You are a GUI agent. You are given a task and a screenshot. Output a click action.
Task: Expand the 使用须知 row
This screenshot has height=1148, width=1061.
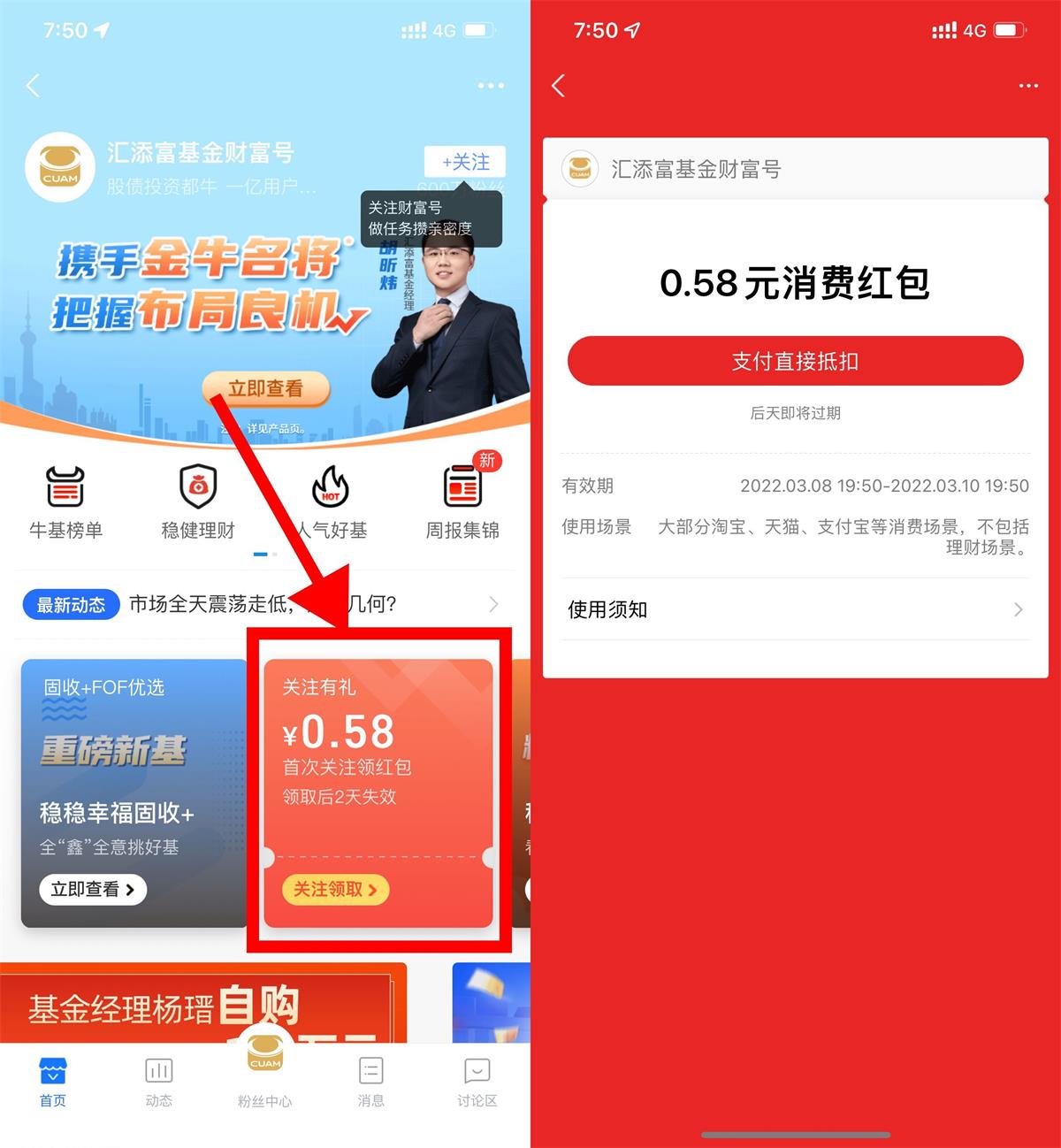click(795, 609)
